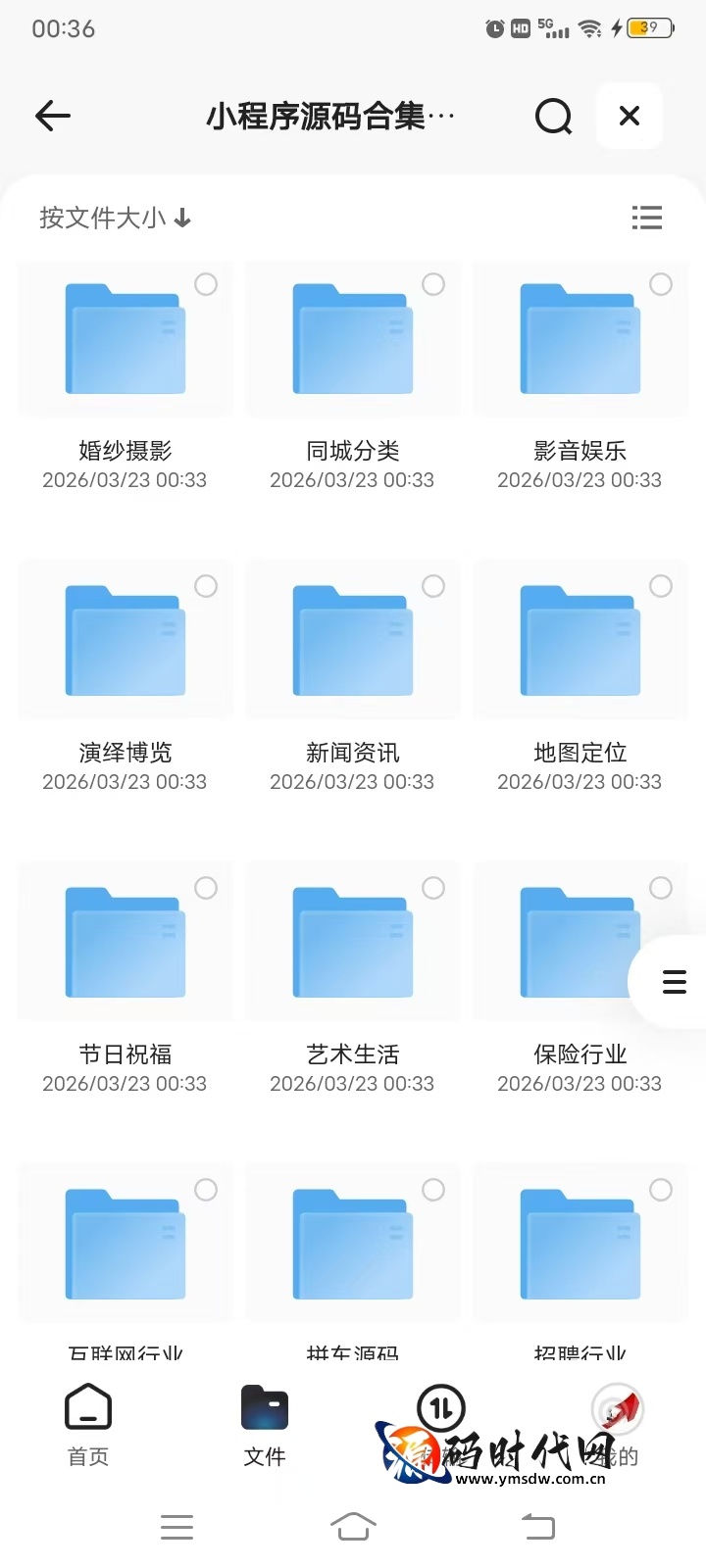Open the floating quick actions menu

point(673,981)
